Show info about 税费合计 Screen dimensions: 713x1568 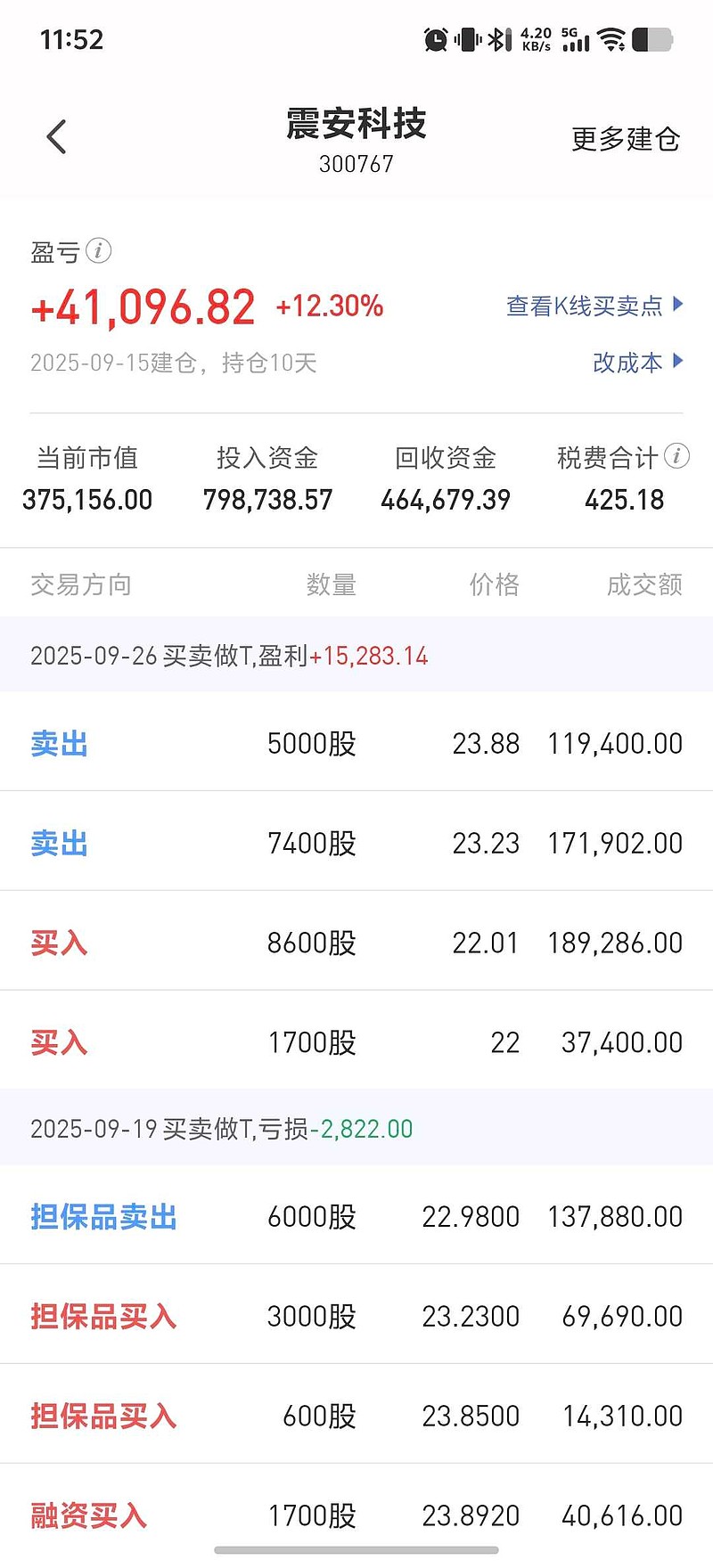tap(677, 456)
